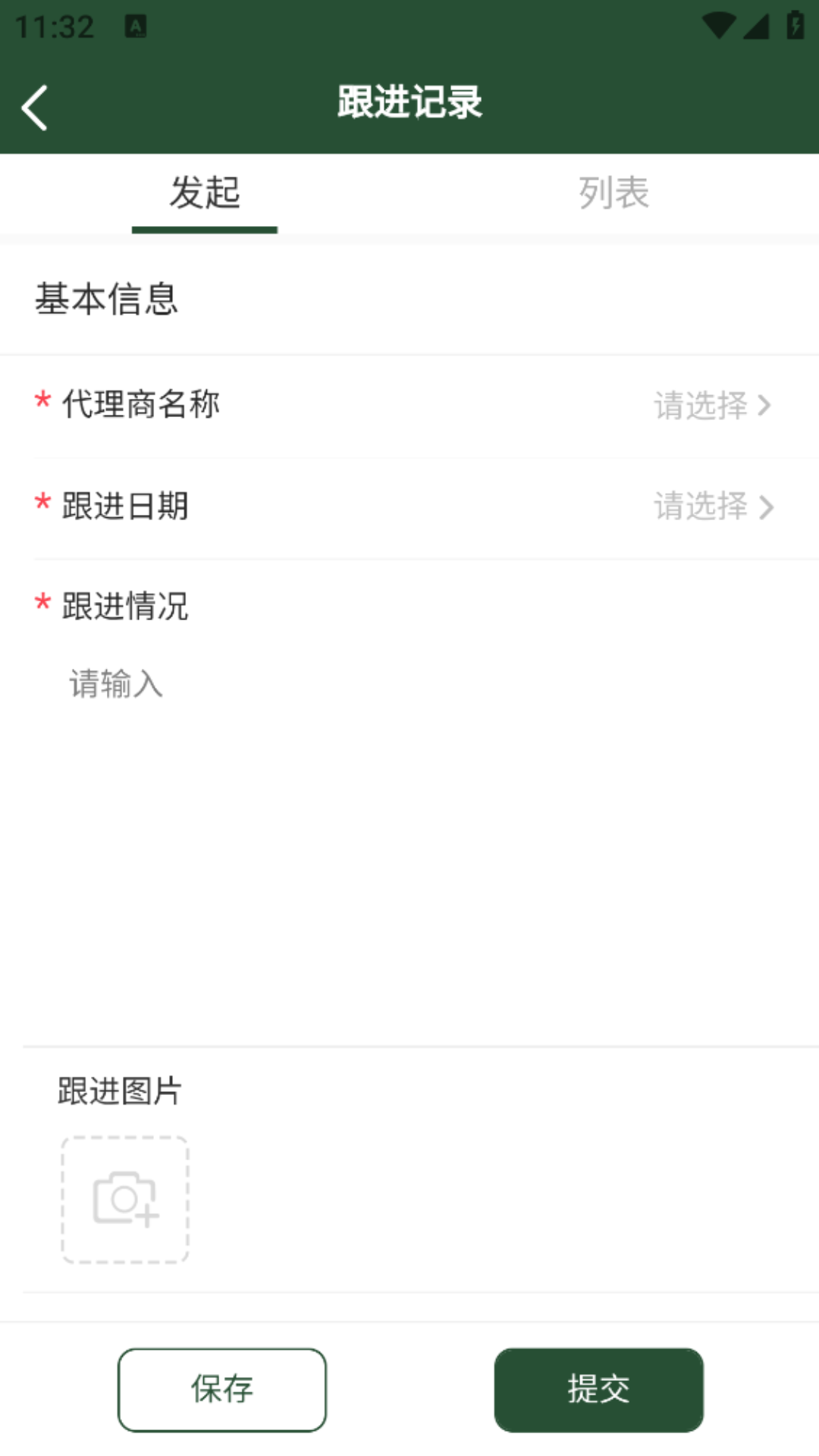The image size is (819, 1456).
Task: Submit the form with 提交
Action: pyautogui.click(x=598, y=1389)
